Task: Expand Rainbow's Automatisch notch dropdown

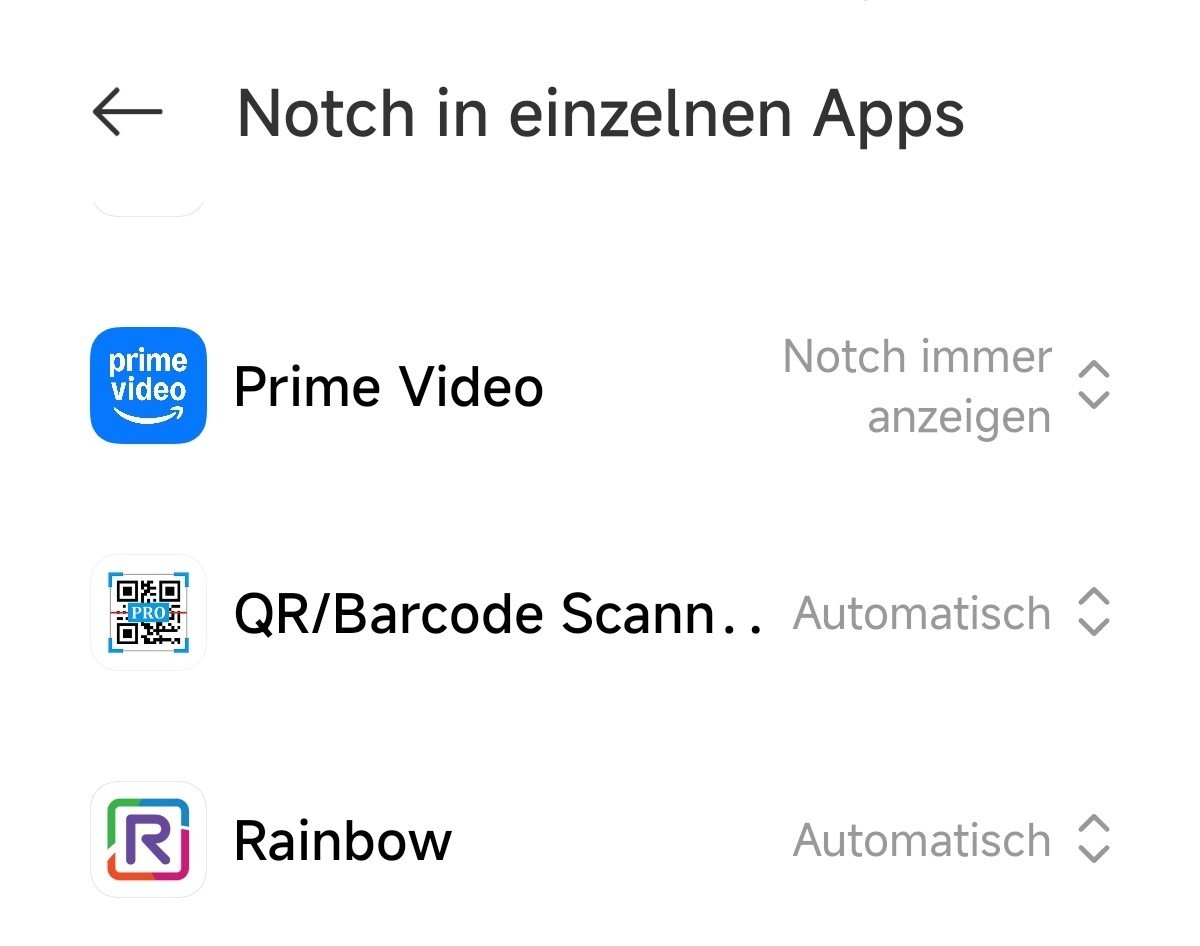Action: coord(1095,839)
